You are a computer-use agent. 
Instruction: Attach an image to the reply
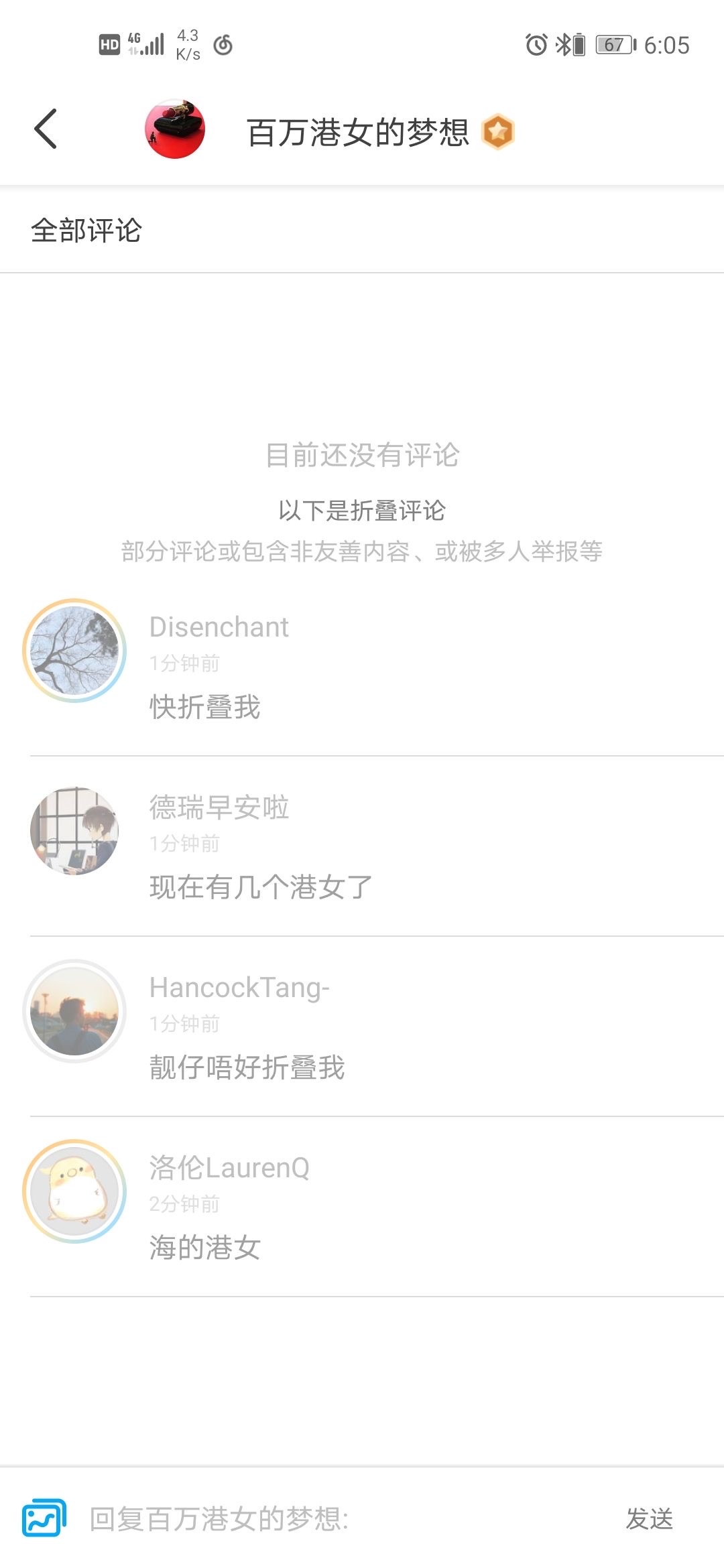(x=44, y=1518)
